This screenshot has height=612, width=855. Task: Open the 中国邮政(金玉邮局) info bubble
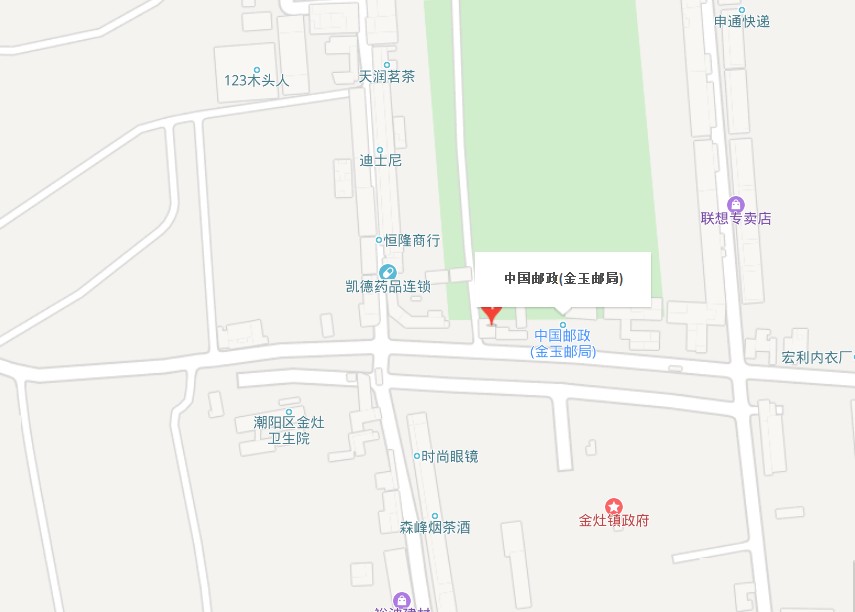pyautogui.click(x=563, y=279)
